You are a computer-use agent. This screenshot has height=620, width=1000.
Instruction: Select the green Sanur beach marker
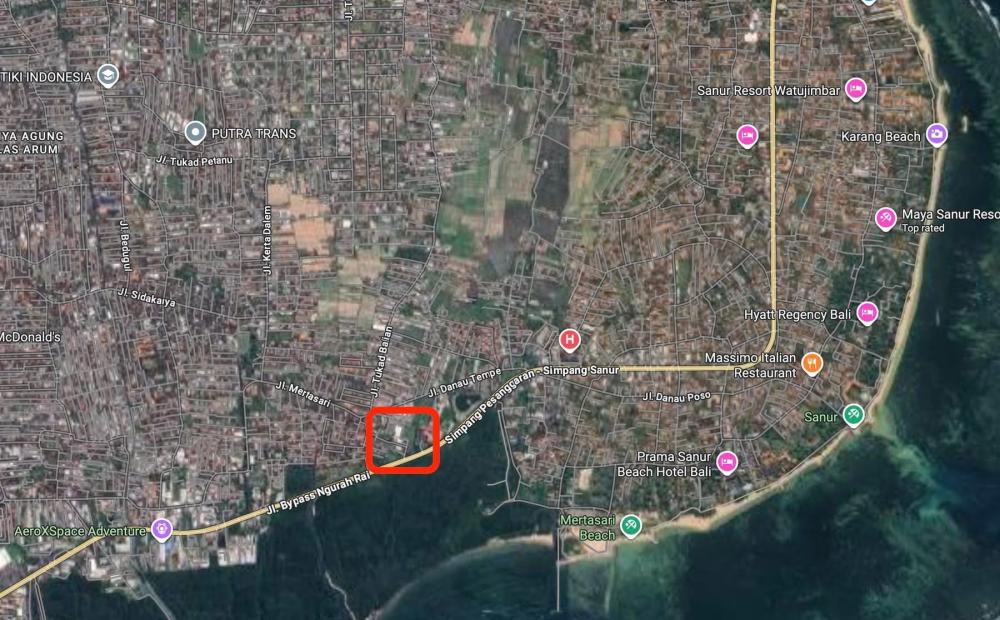coord(853,415)
